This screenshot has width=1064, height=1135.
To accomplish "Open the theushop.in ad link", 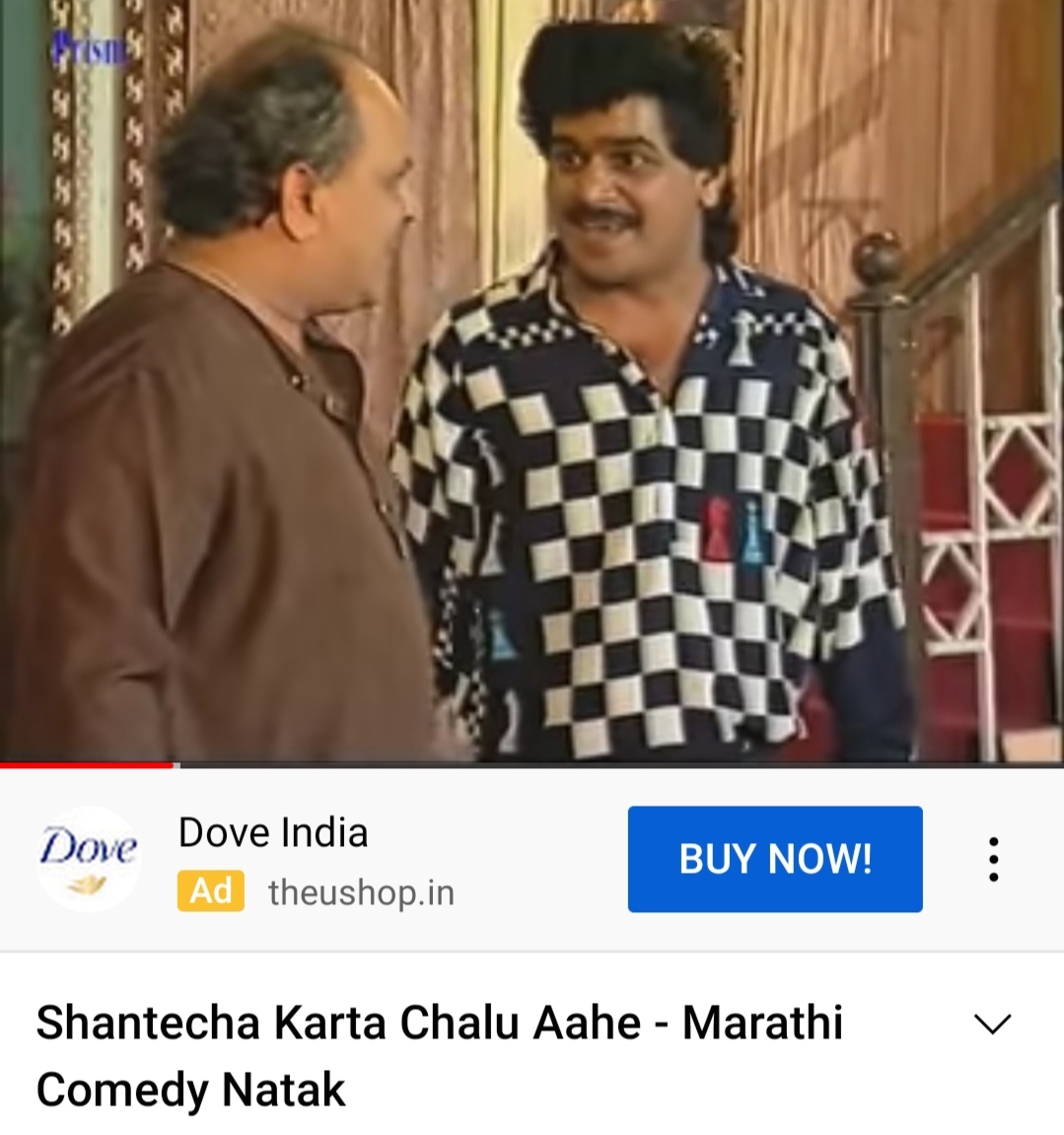I will point(361,892).
